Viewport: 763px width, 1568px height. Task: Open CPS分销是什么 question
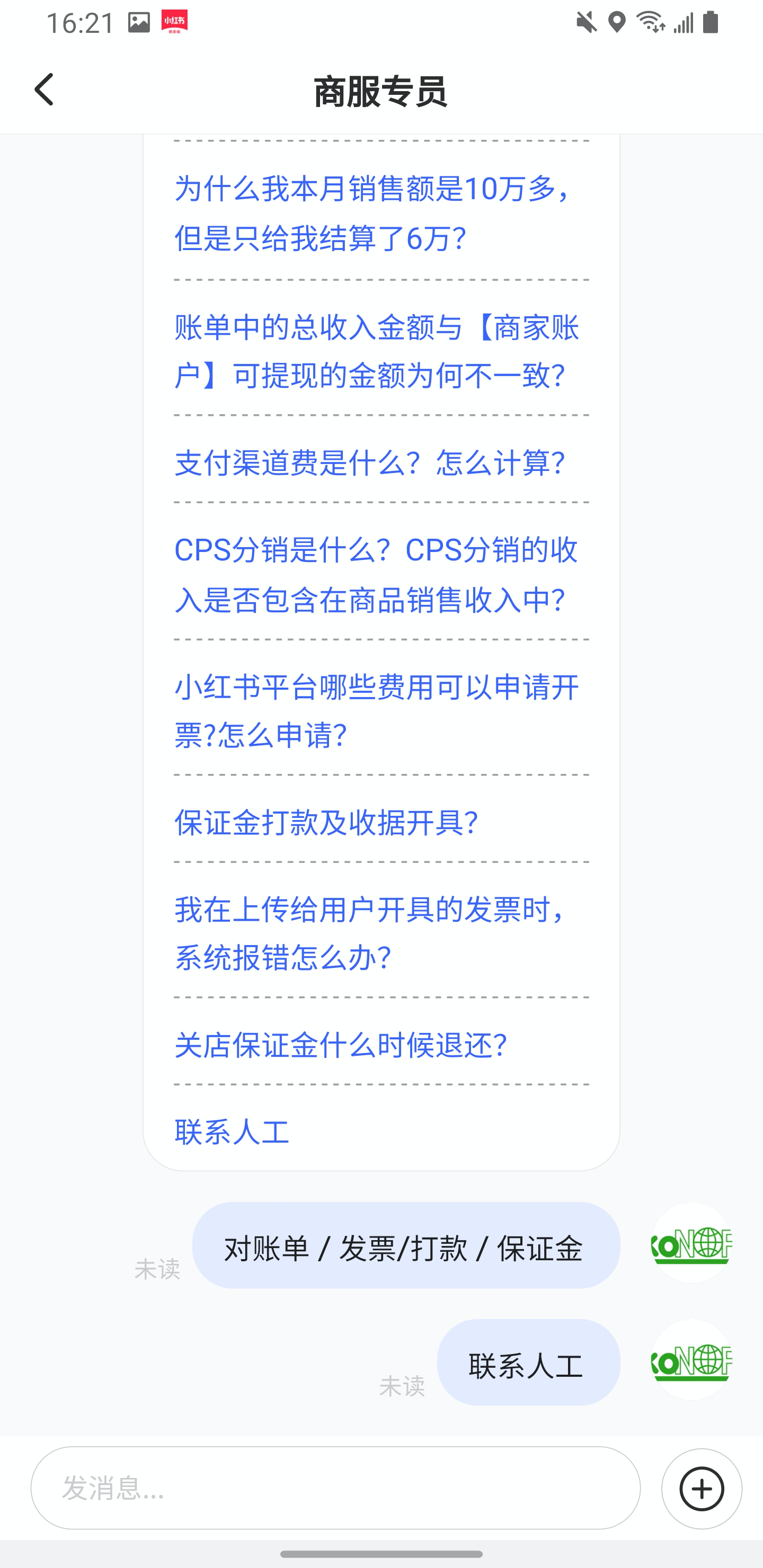[x=375, y=575]
